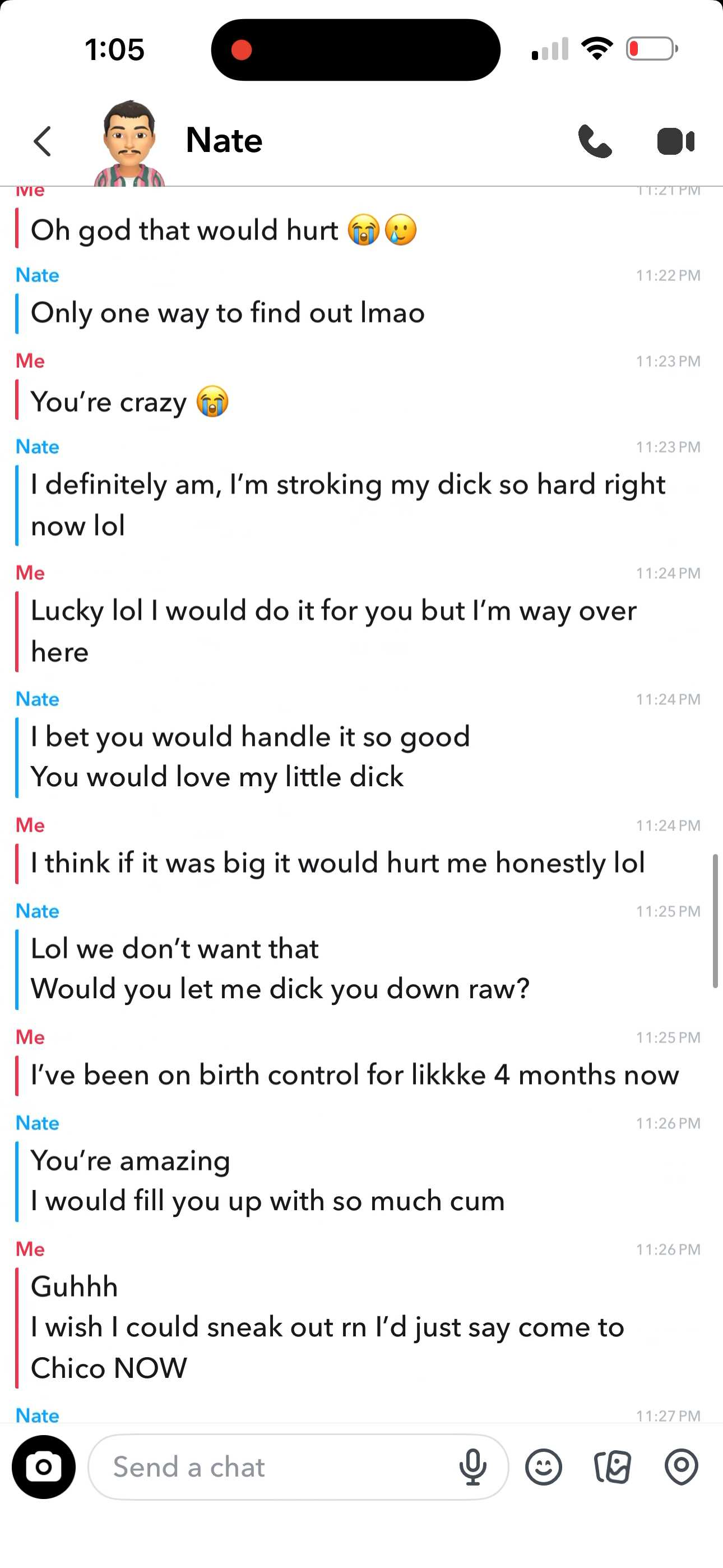This screenshot has width=723, height=1568.
Task: Share location using the pin icon
Action: (x=681, y=1467)
